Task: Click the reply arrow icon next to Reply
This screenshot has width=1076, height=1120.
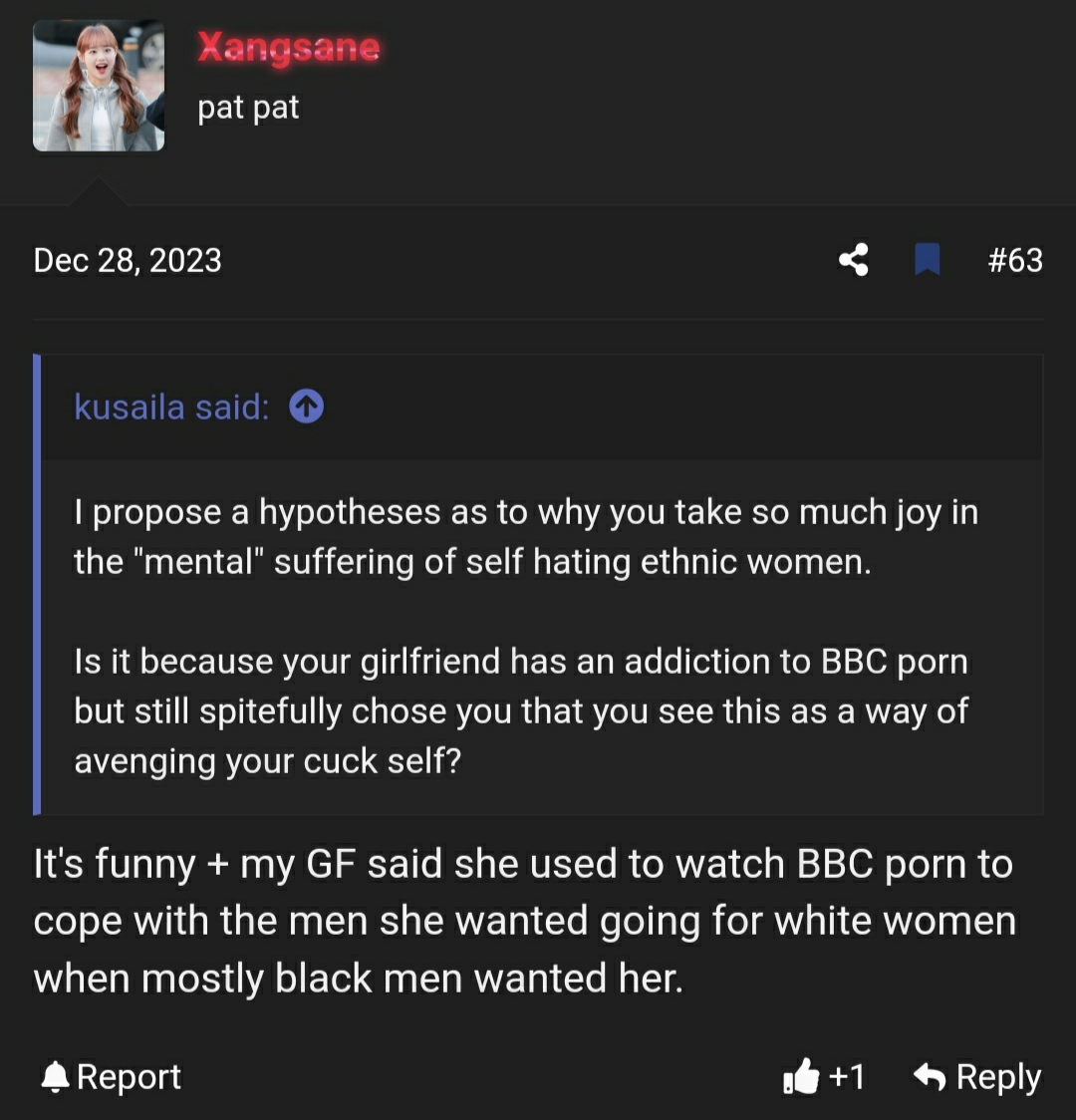Action: tap(930, 1076)
